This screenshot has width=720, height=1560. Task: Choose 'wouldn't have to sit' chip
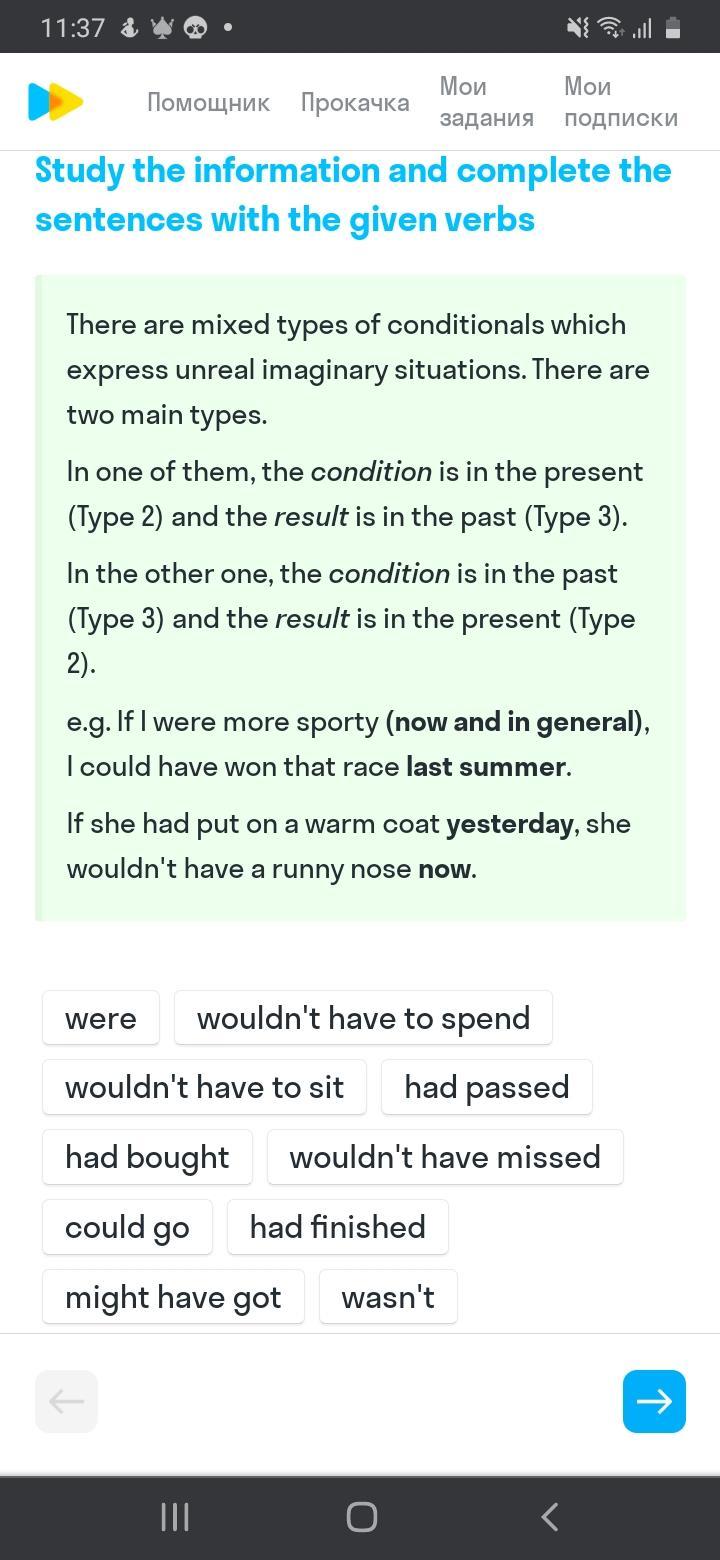coord(204,1087)
